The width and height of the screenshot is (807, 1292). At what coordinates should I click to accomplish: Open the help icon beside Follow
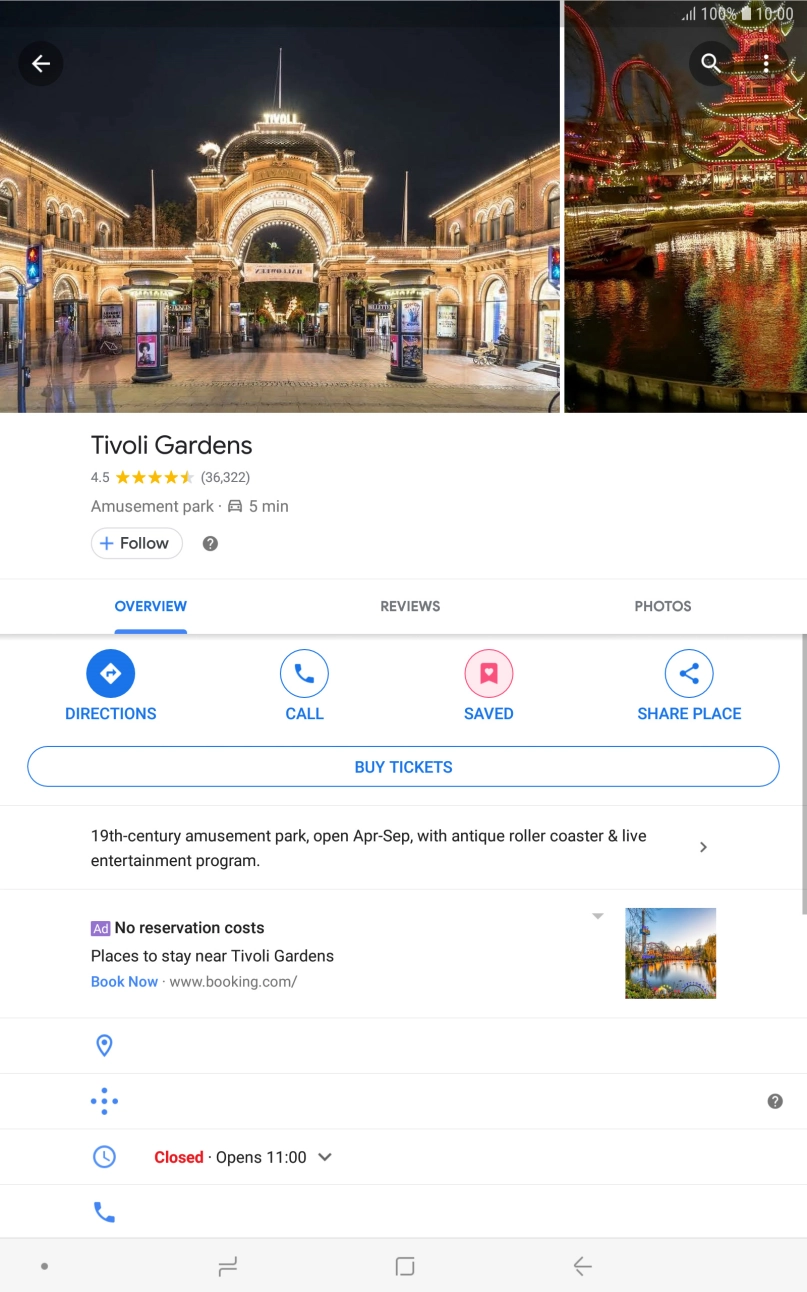click(210, 544)
